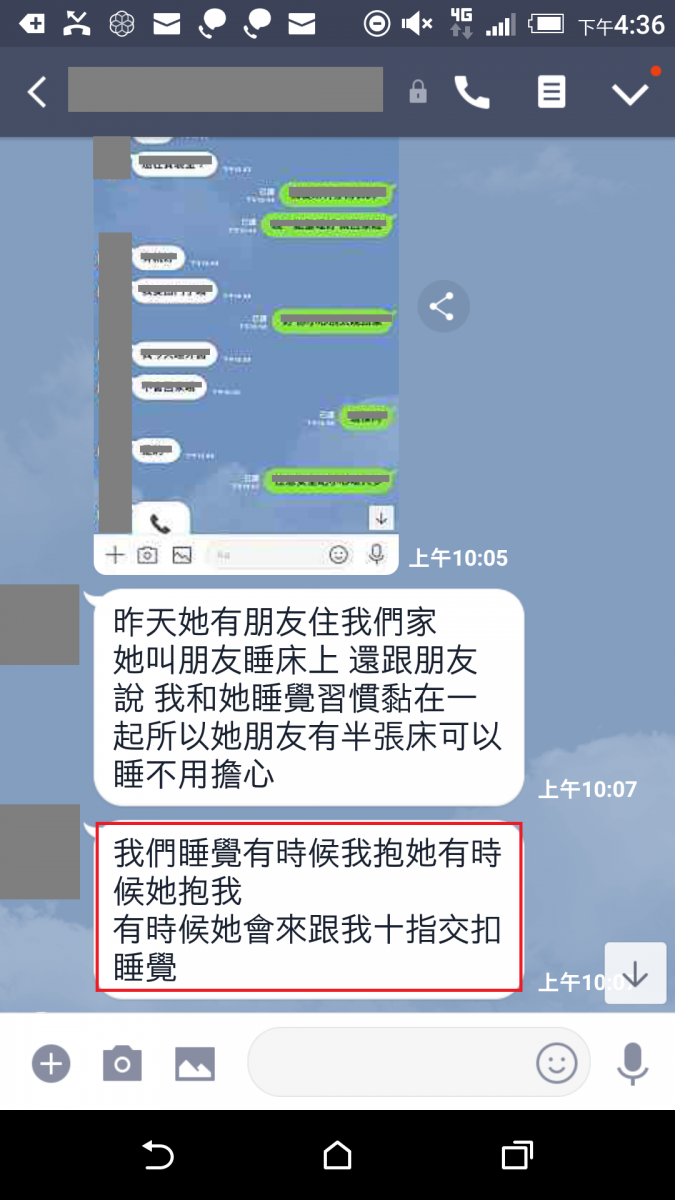Image resolution: width=675 pixels, height=1200 pixels.
Task: Record a voice message
Action: point(632,1062)
